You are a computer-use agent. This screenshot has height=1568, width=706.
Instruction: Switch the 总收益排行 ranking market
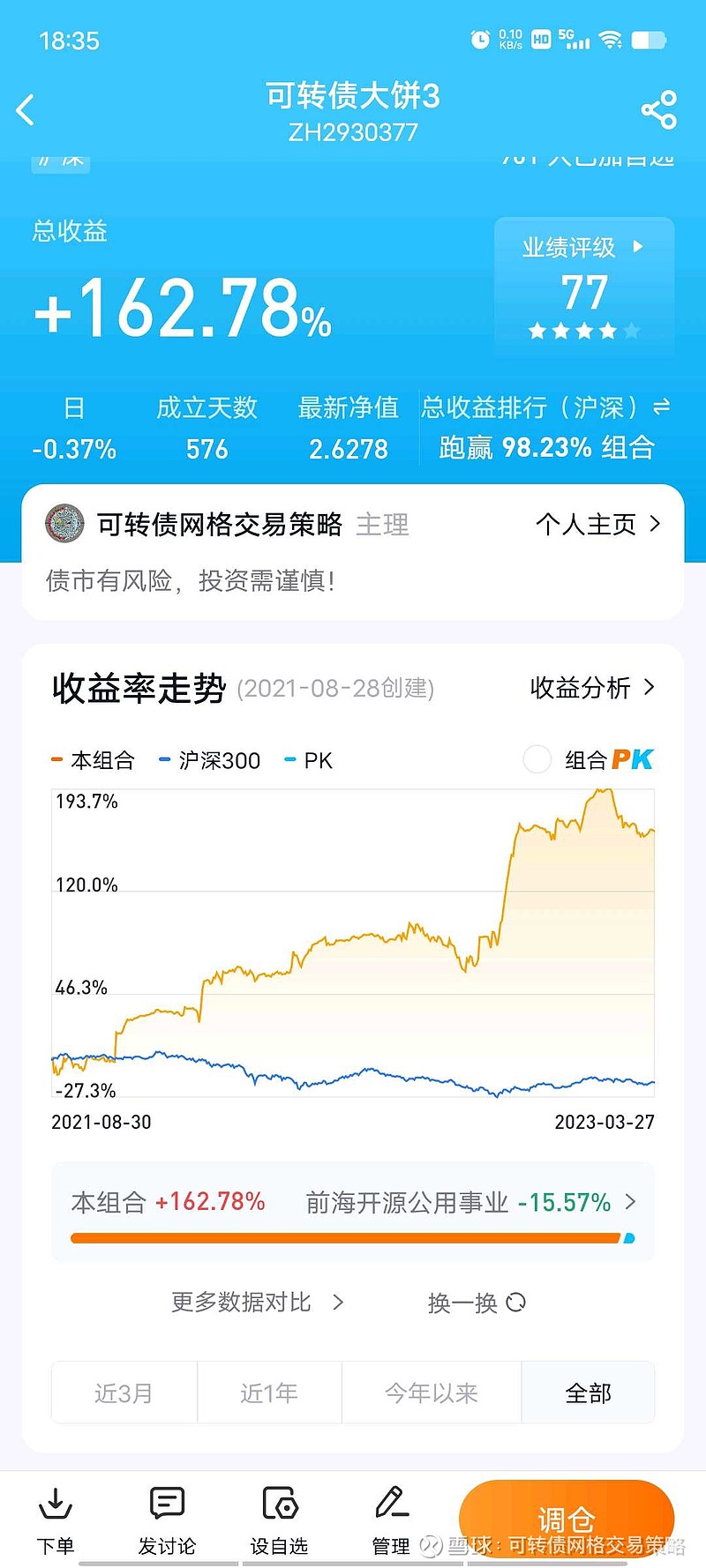pos(661,407)
